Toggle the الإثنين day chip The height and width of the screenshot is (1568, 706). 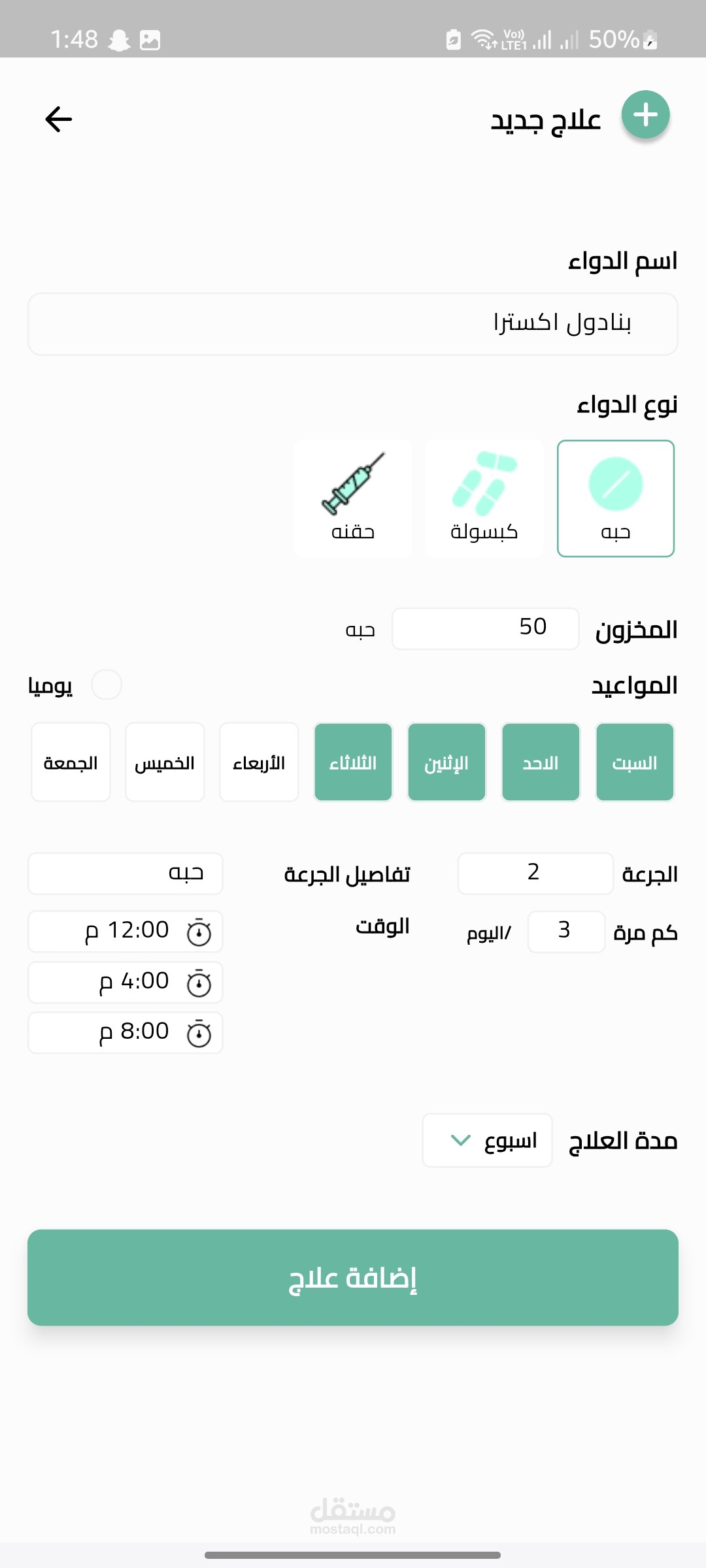click(x=446, y=762)
